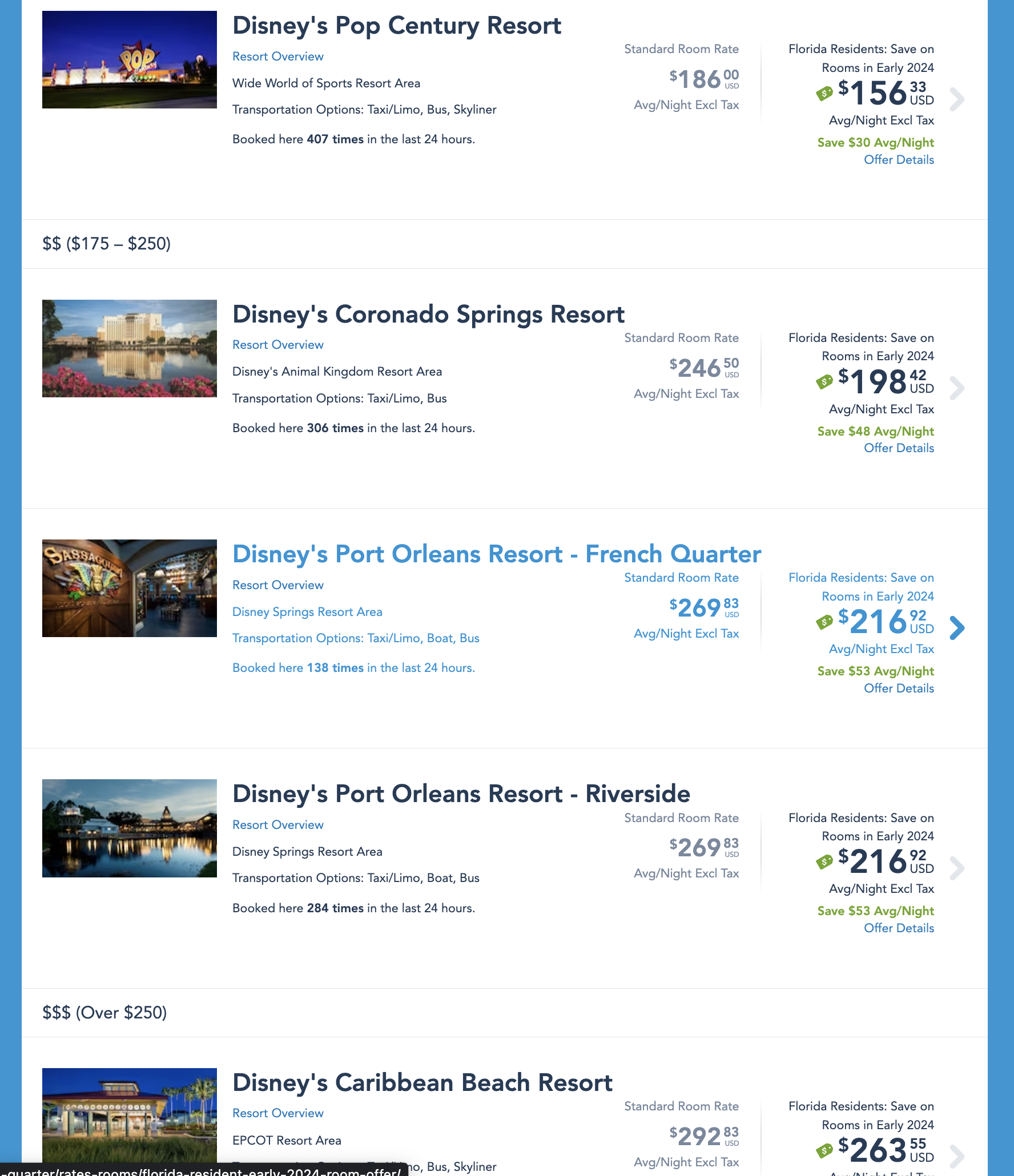Open the Pop Century Resort photo
This screenshot has height=1176, width=1014.
[x=130, y=60]
